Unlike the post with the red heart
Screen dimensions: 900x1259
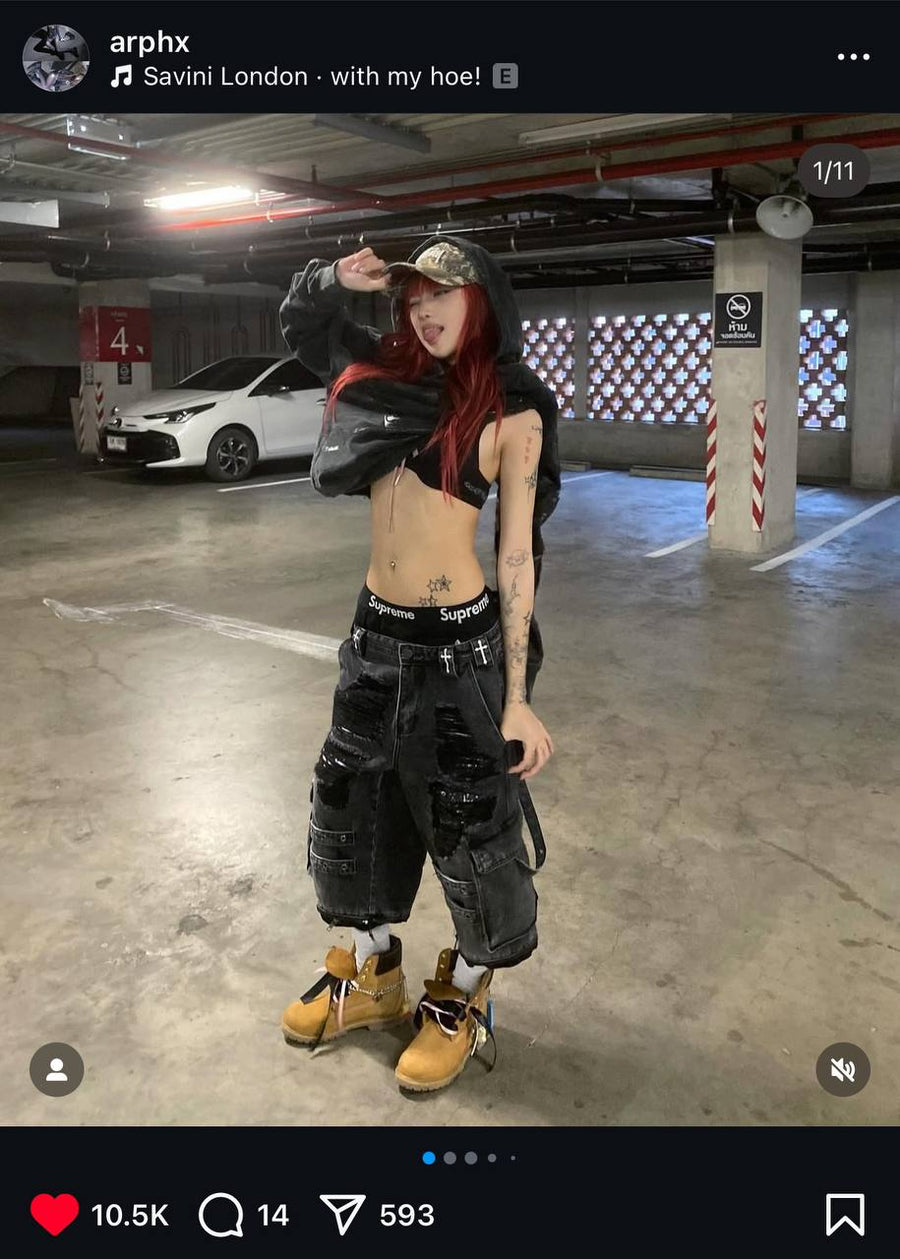tap(55, 1215)
